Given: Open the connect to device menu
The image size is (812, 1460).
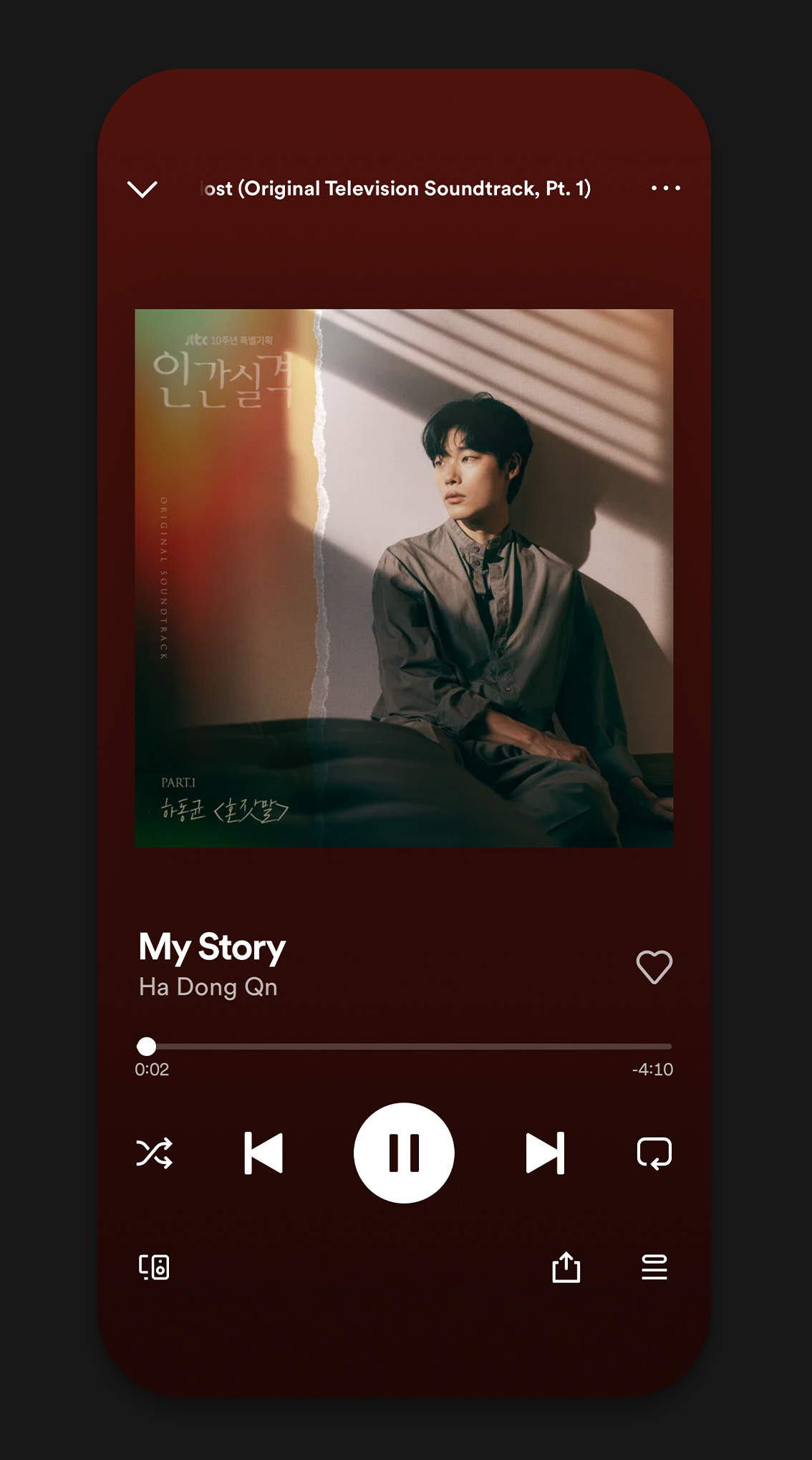Looking at the screenshot, I should pyautogui.click(x=154, y=1267).
